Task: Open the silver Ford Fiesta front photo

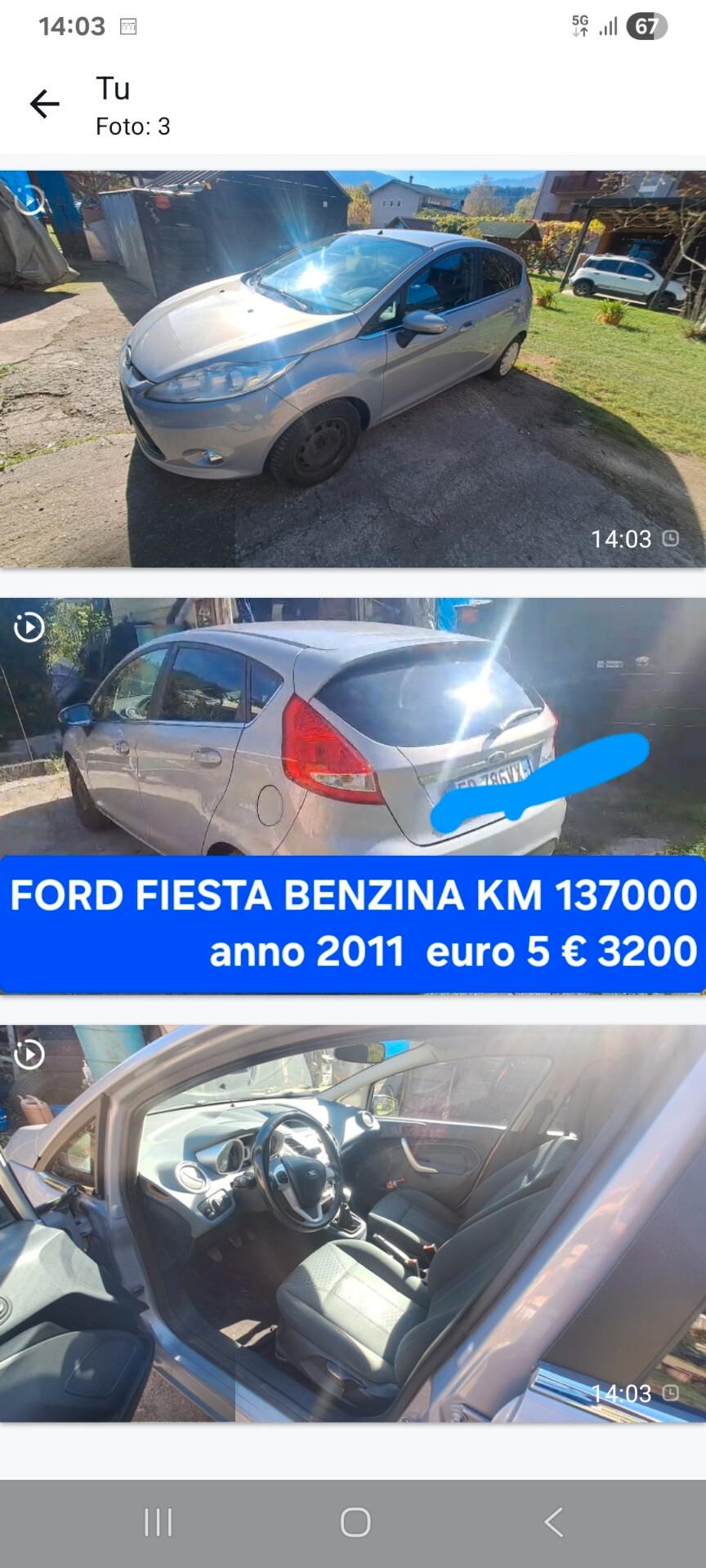Action: 353,367
